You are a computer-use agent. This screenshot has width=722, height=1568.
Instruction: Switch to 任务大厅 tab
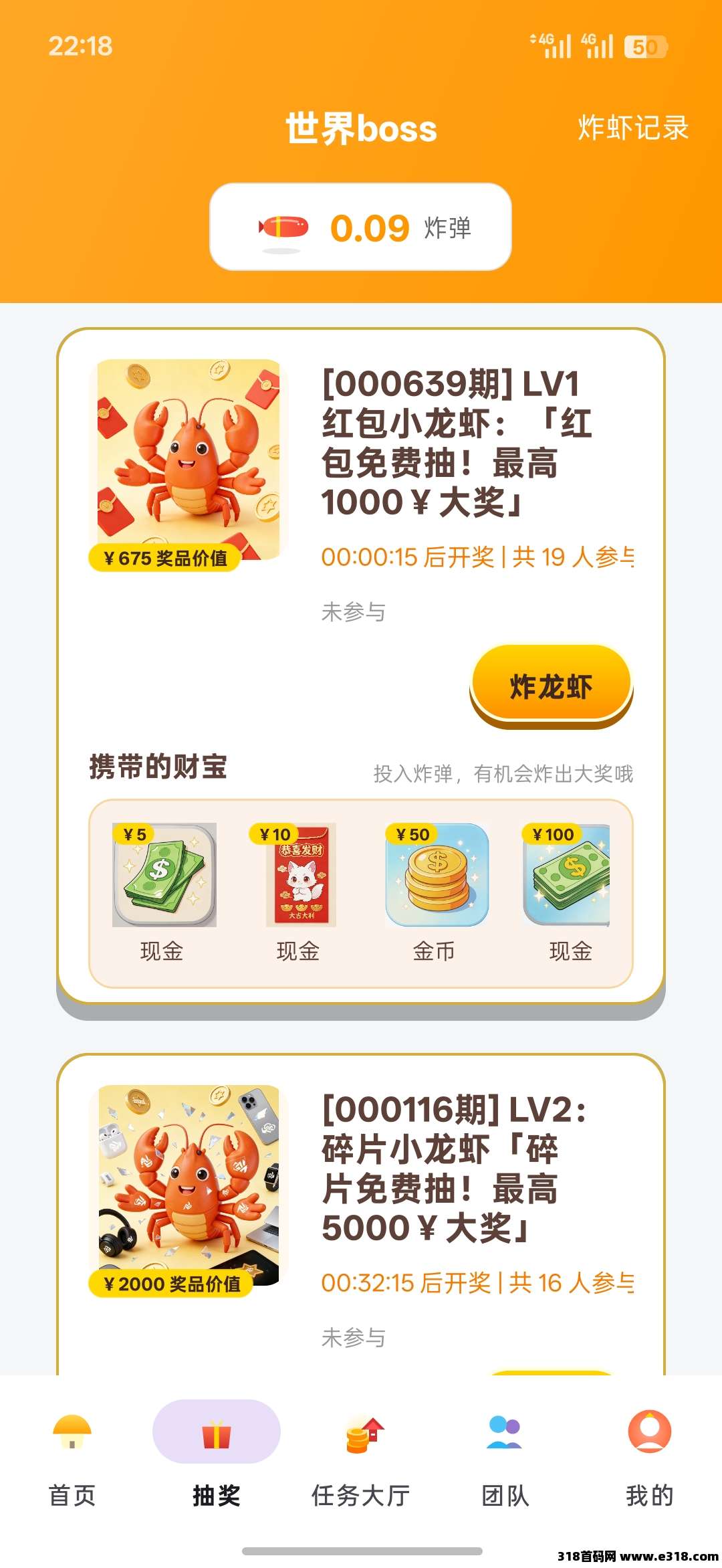point(361,1458)
